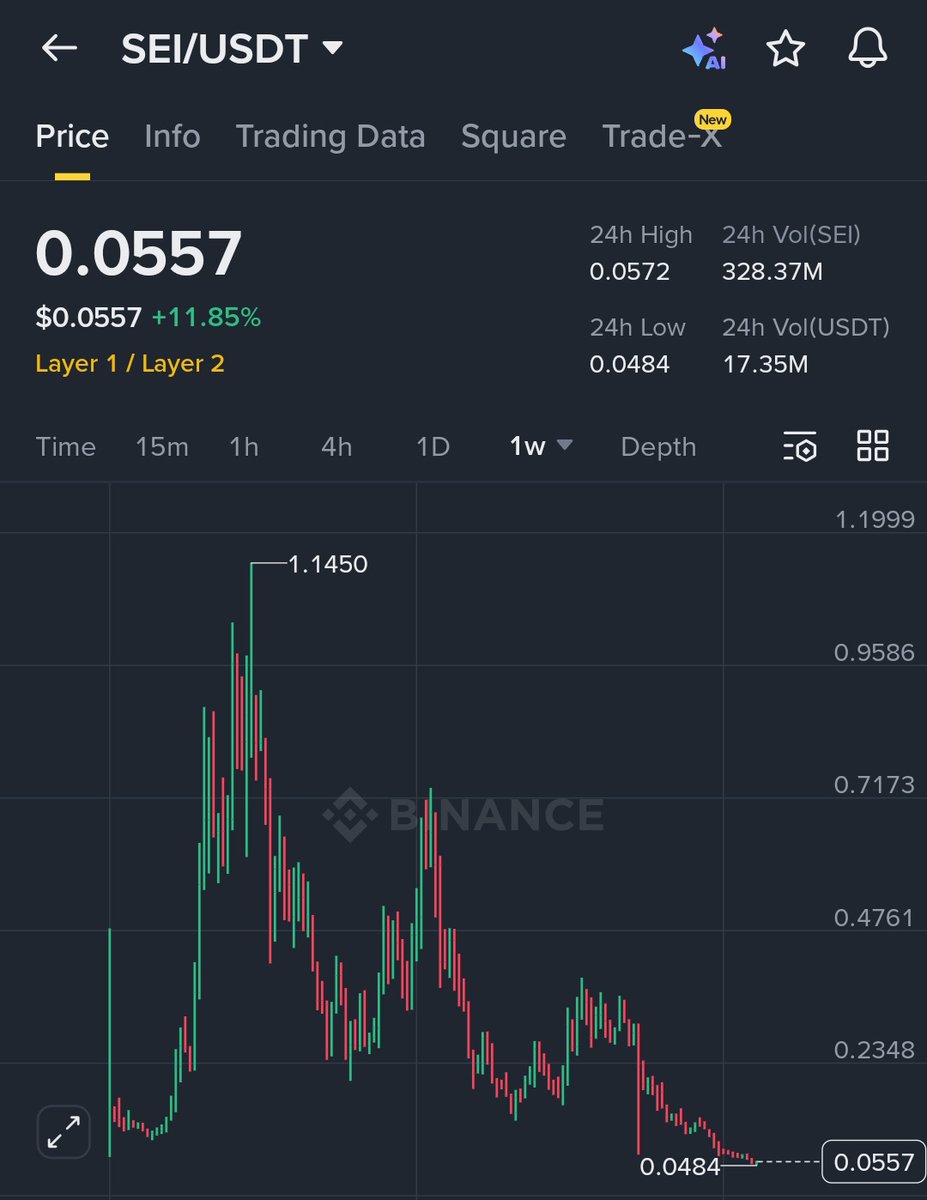Show the Depth chart
The height and width of the screenshot is (1200, 927).
[658, 447]
